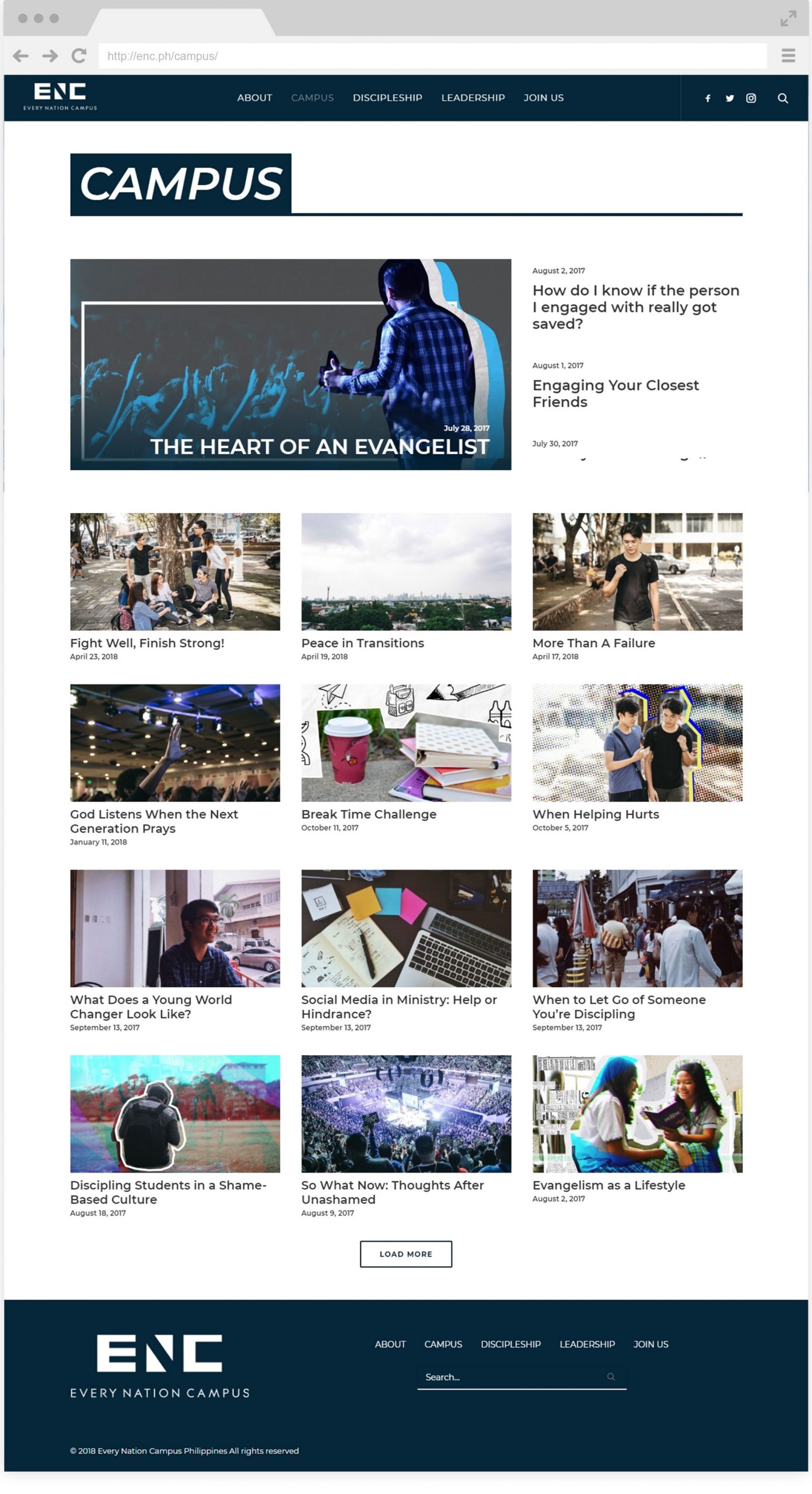Tap Join Us in the top menu
Viewport: 812px width, 1494px height.
(x=544, y=98)
